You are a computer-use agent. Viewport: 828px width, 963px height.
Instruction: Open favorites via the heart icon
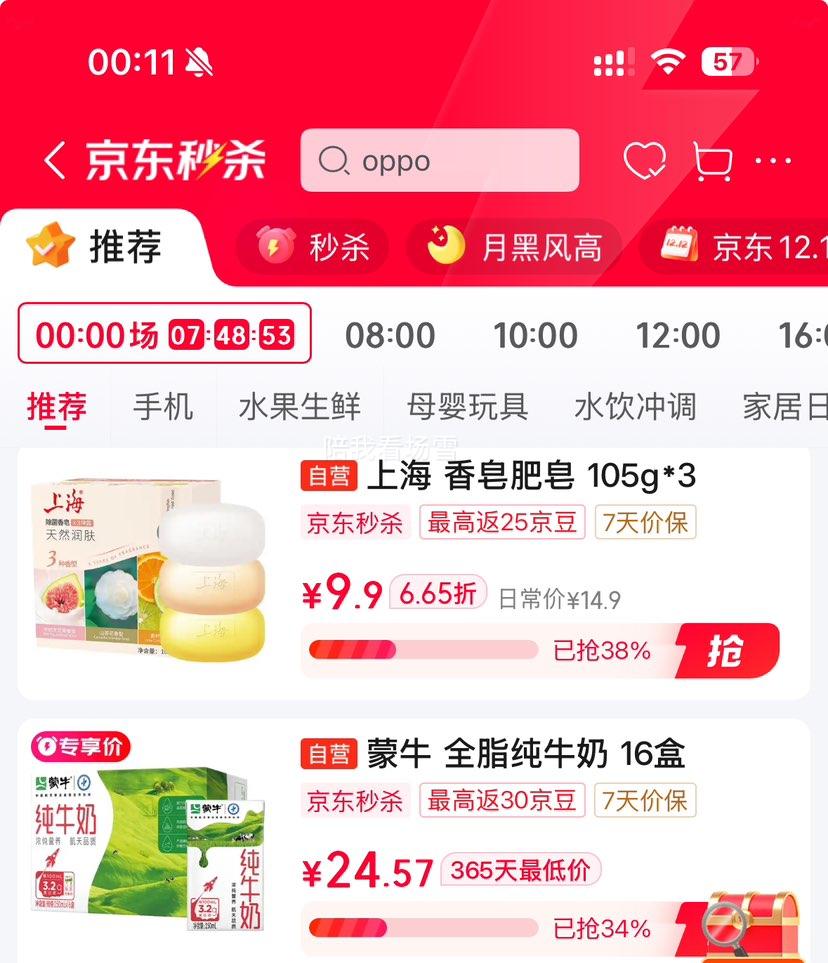click(x=646, y=160)
